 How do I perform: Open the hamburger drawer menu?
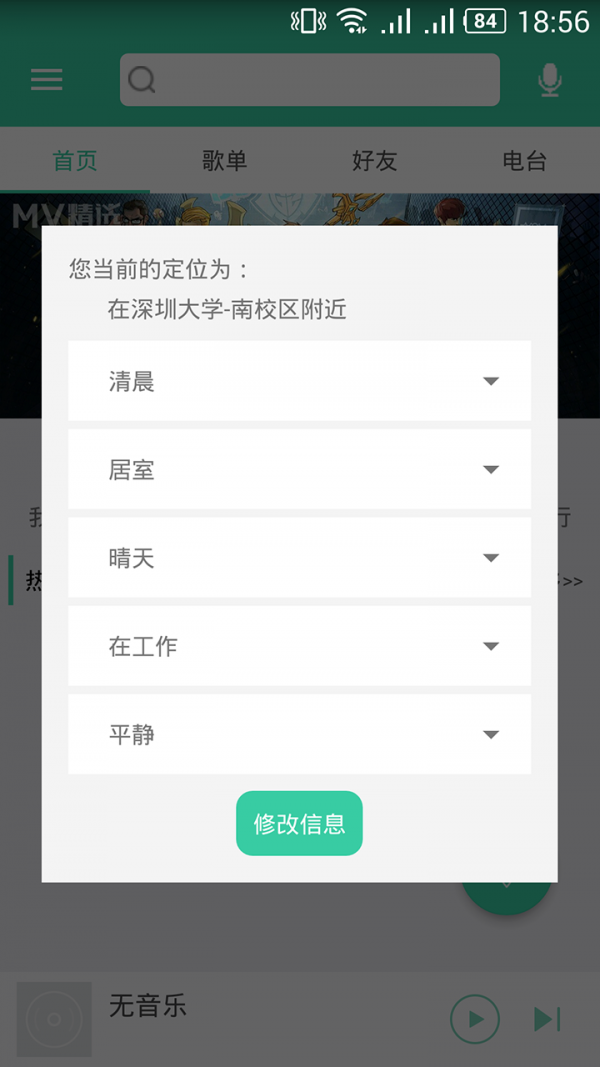[x=47, y=80]
